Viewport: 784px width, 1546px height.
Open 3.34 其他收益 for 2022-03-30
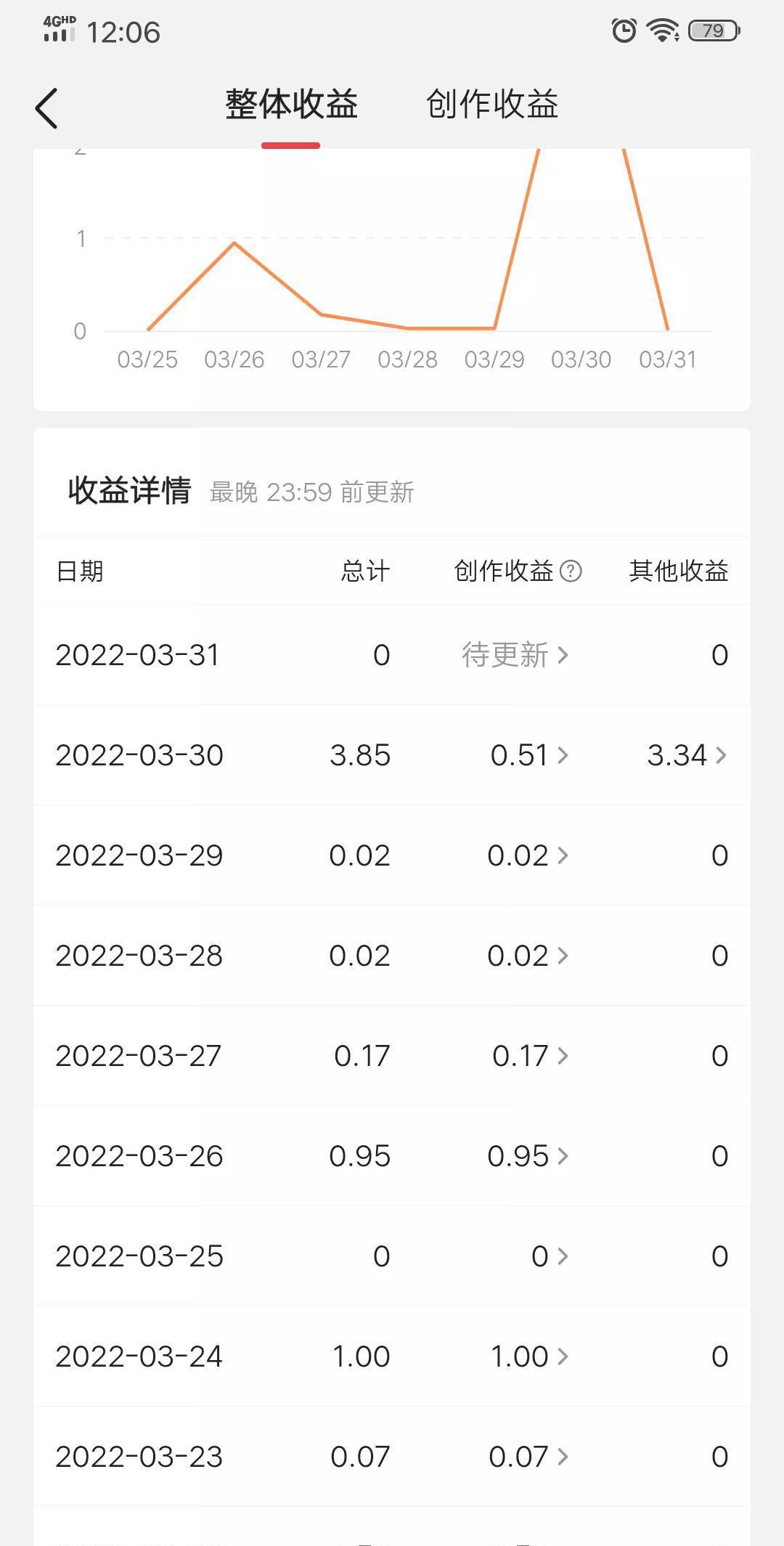click(687, 755)
